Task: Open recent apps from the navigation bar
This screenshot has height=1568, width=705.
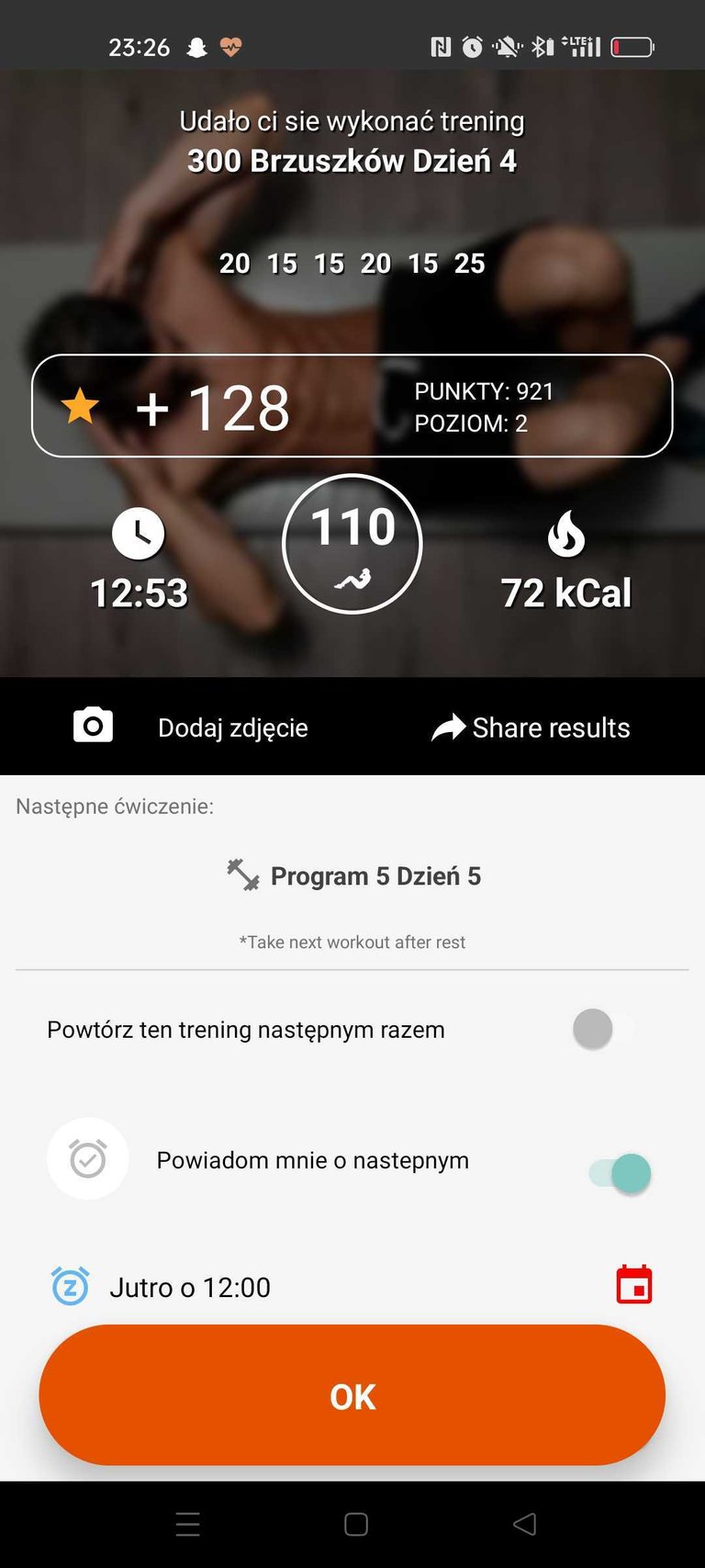Action: coord(188,1525)
